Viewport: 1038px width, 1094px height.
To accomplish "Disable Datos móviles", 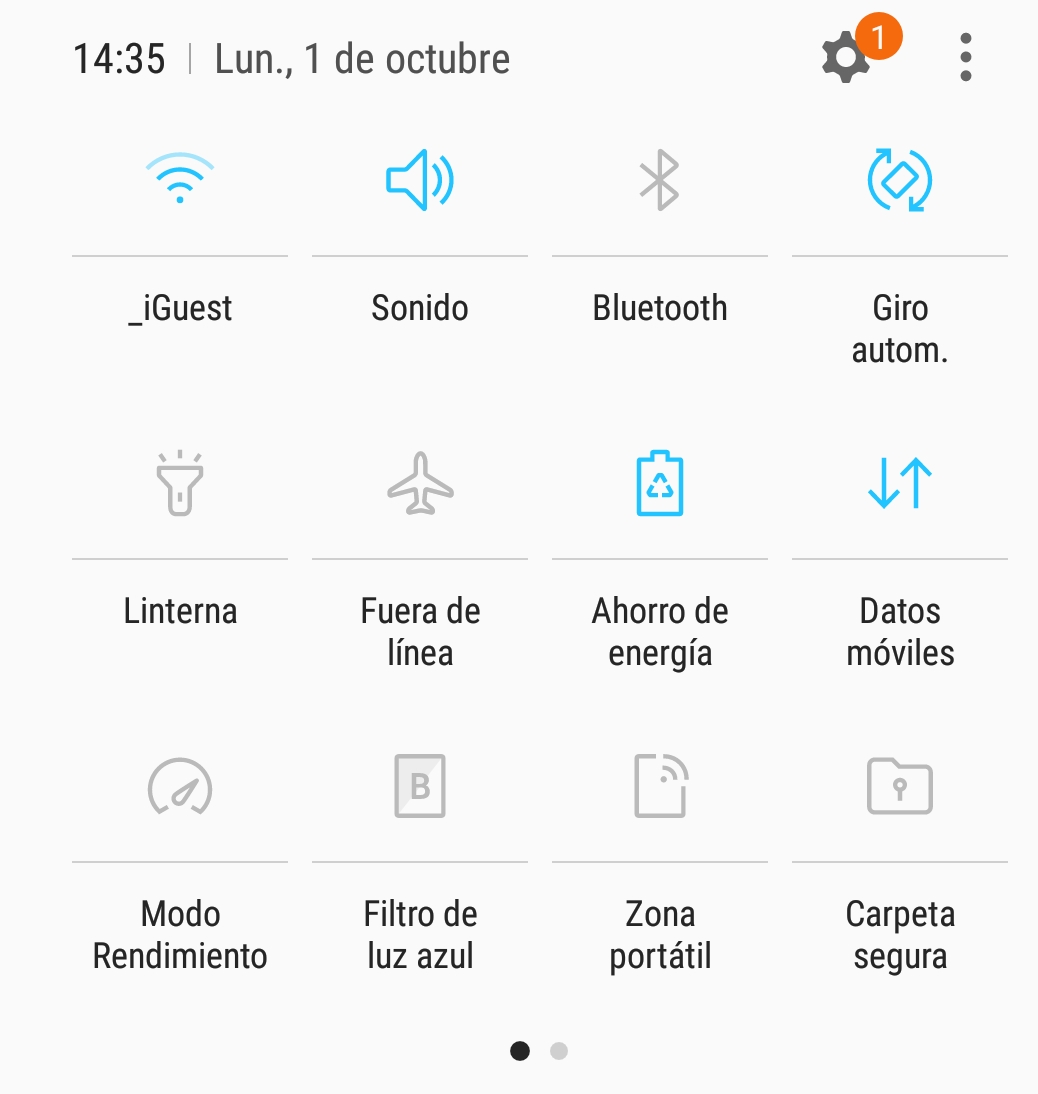I will (x=900, y=484).
